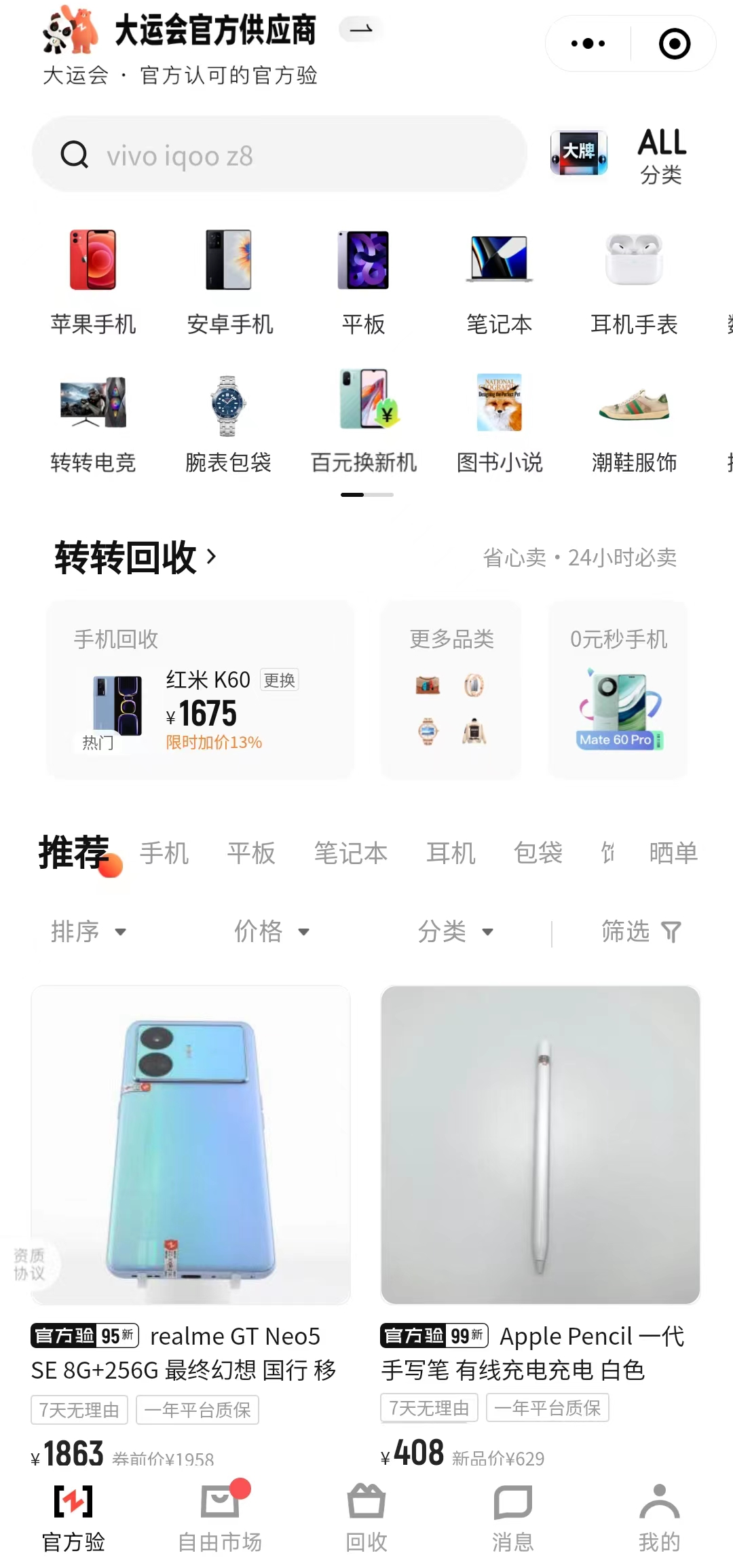Open 我的 profile in bottom navigation
This screenshot has width=733, height=1568.
[659, 1520]
